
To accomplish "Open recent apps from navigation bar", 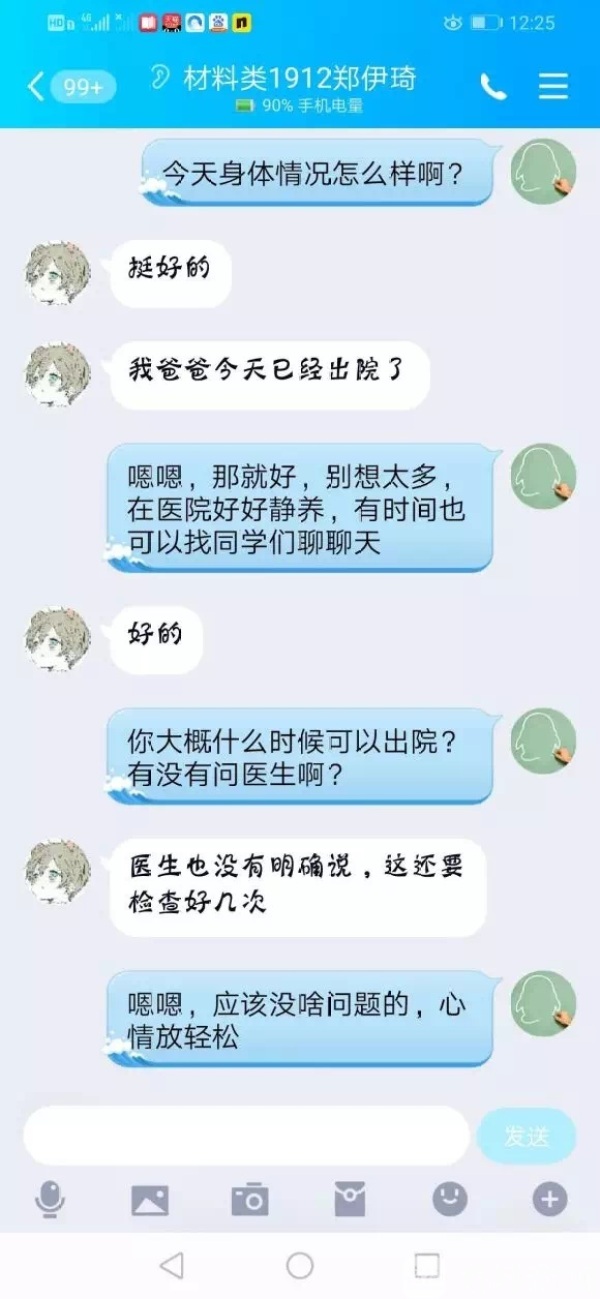I will coord(427,1265).
